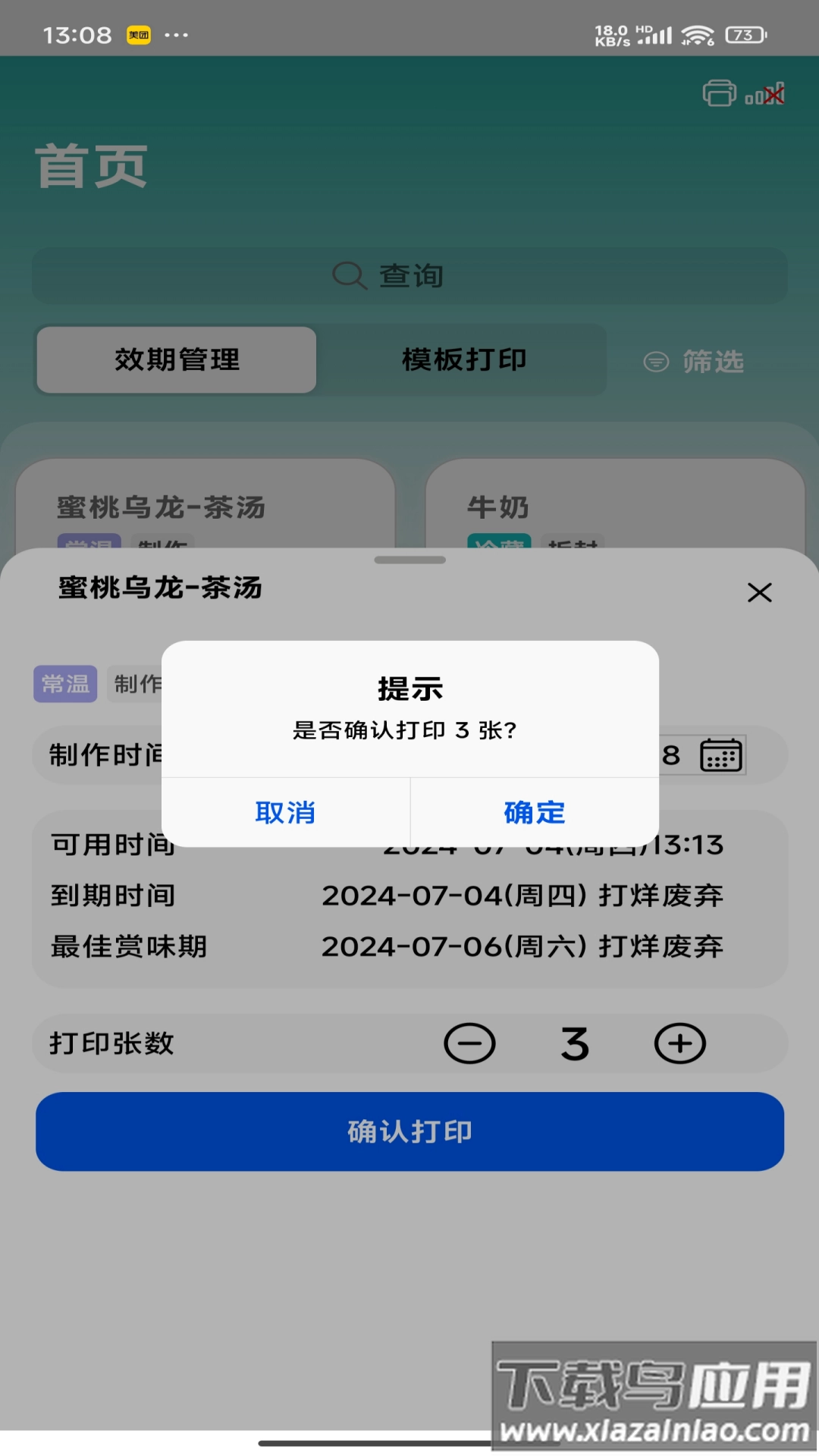
Task: Close the 蜜桃乌龙-茶汤 sheet
Action: pyautogui.click(x=759, y=592)
